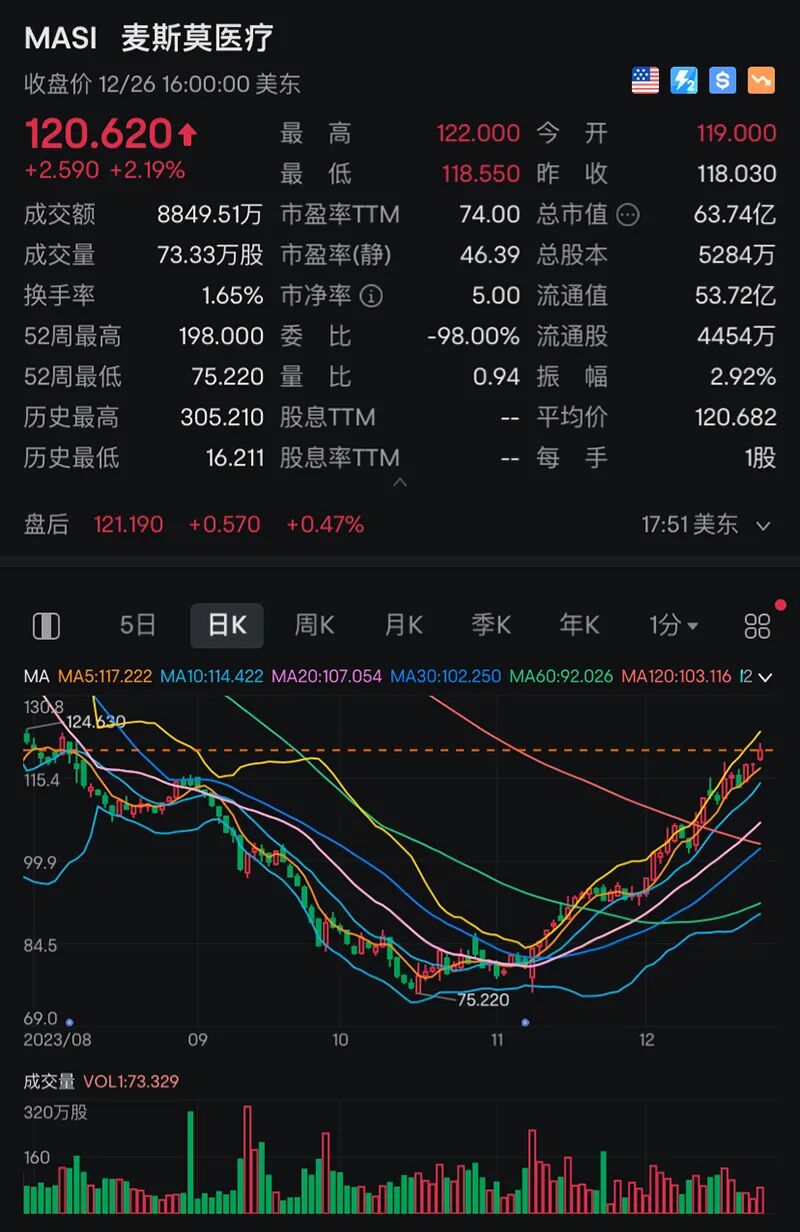The height and width of the screenshot is (1232, 800).
Task: Open the 月K chart tab
Action: point(403,626)
